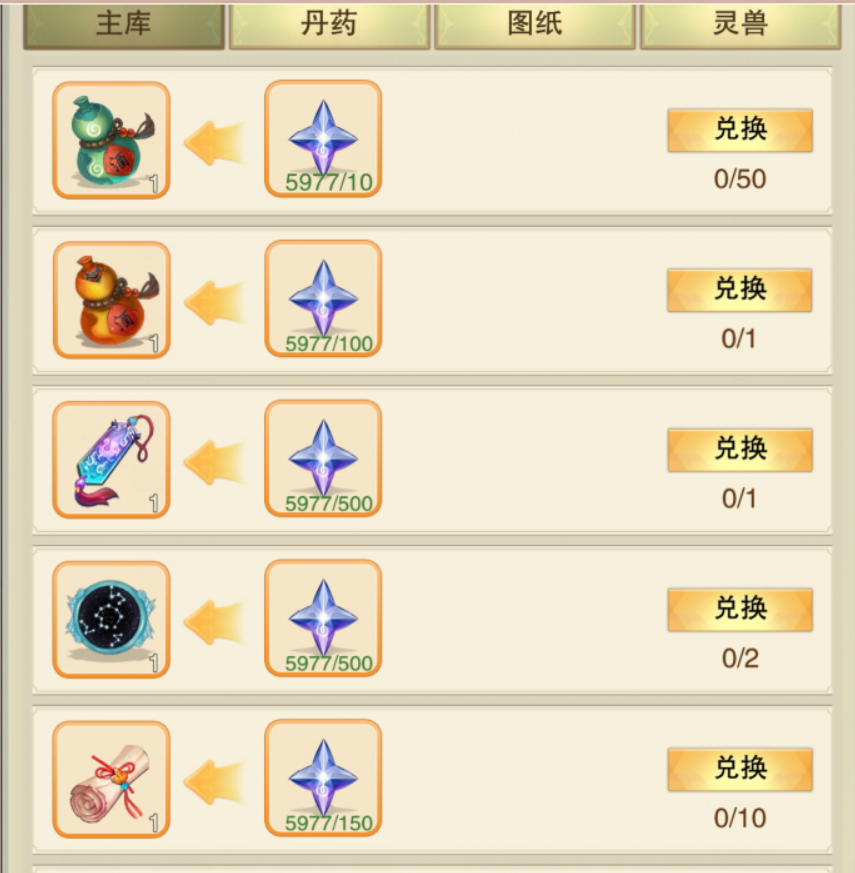Exchange the purple talisman pendant
This screenshot has width=855, height=873.
(739, 449)
